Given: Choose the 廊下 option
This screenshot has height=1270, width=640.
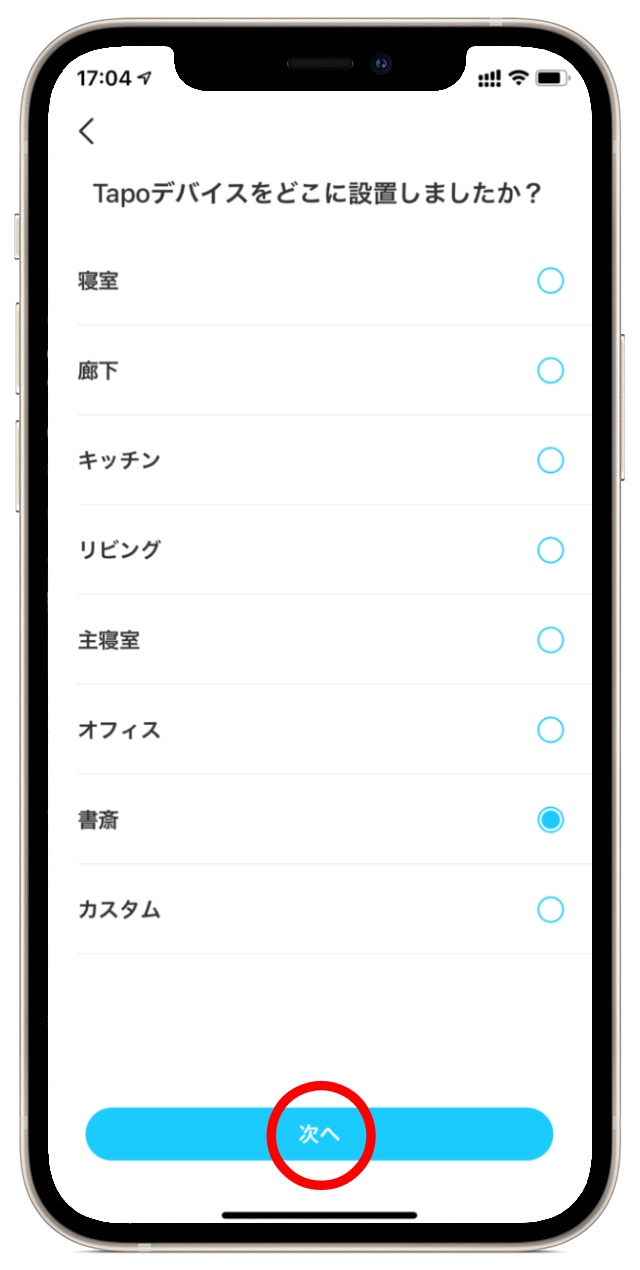Looking at the screenshot, I should pos(320,371).
